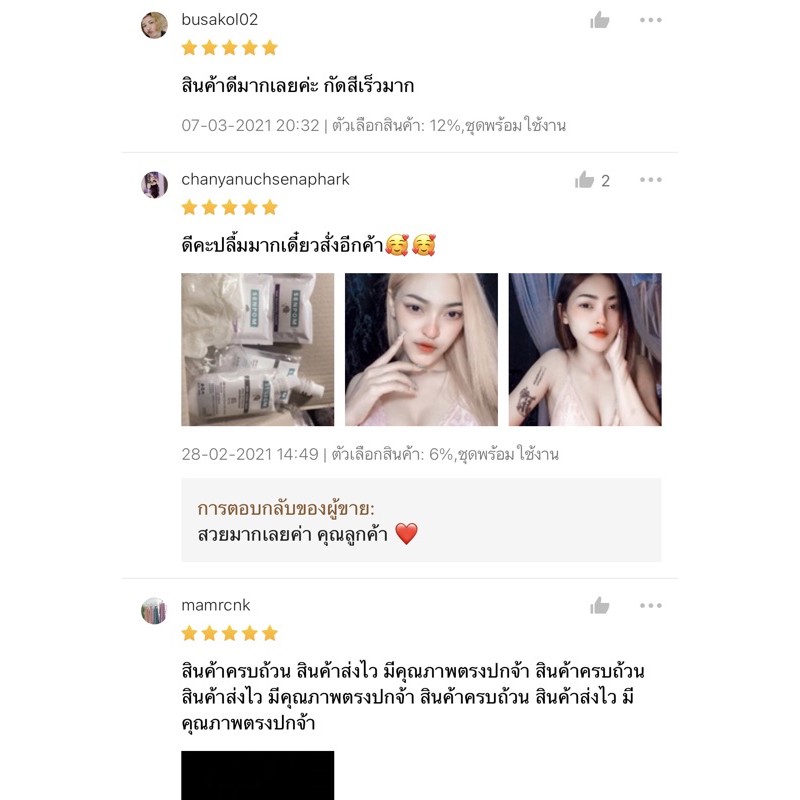Open more options on chanyanuchsenaphark's review
Screen dimensions: 800x800
[651, 180]
